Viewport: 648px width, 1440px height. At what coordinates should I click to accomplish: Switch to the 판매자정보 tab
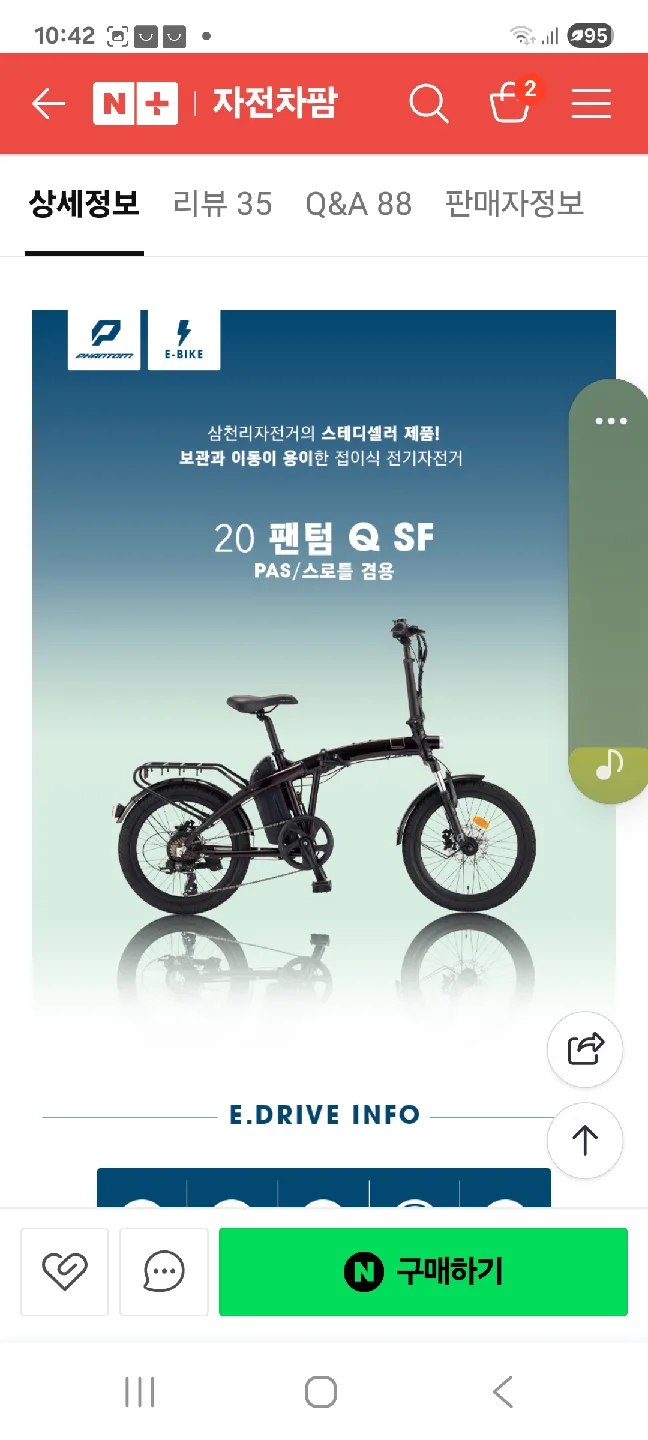click(x=514, y=204)
